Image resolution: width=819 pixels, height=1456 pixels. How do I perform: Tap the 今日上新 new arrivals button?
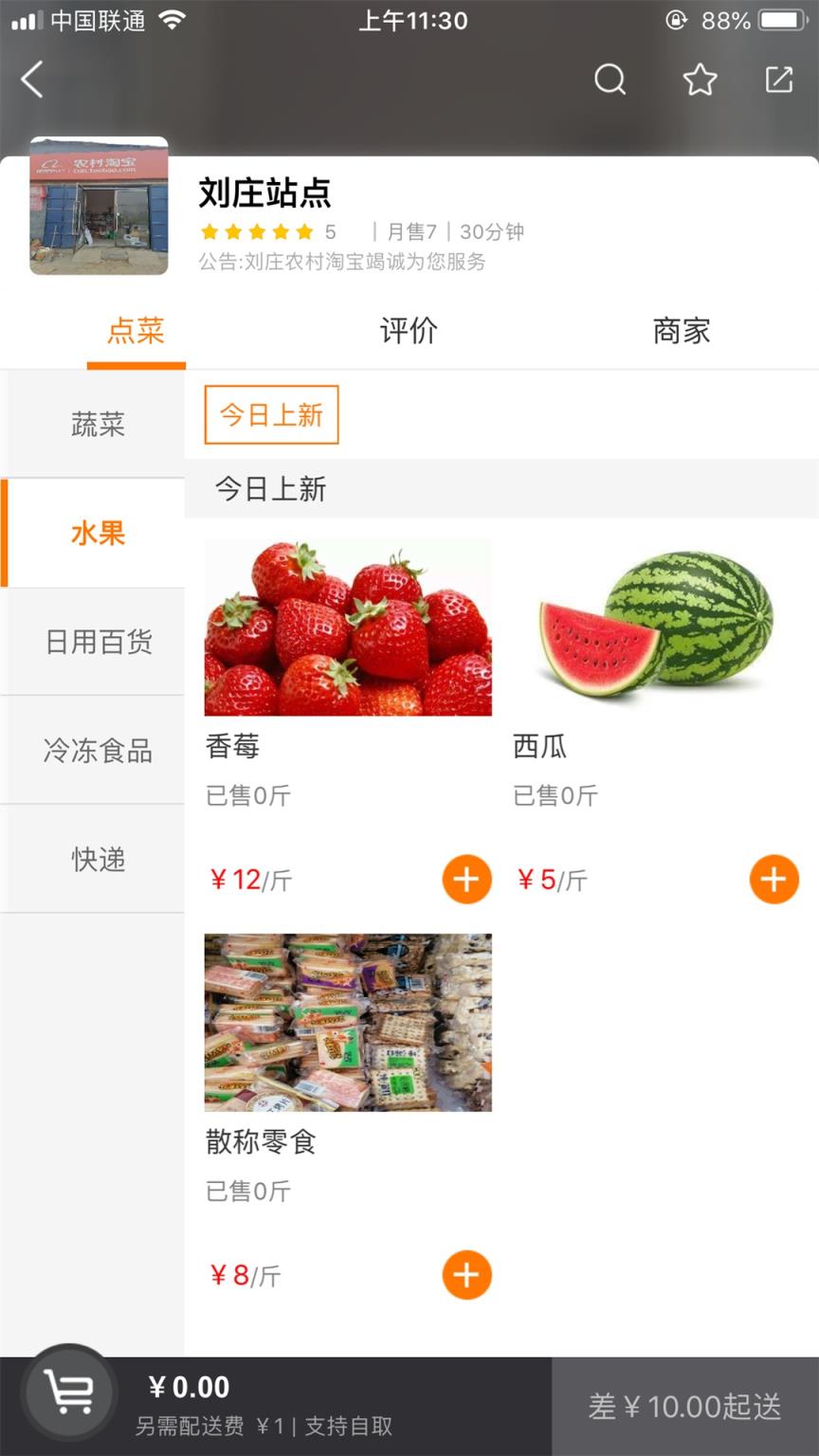271,414
